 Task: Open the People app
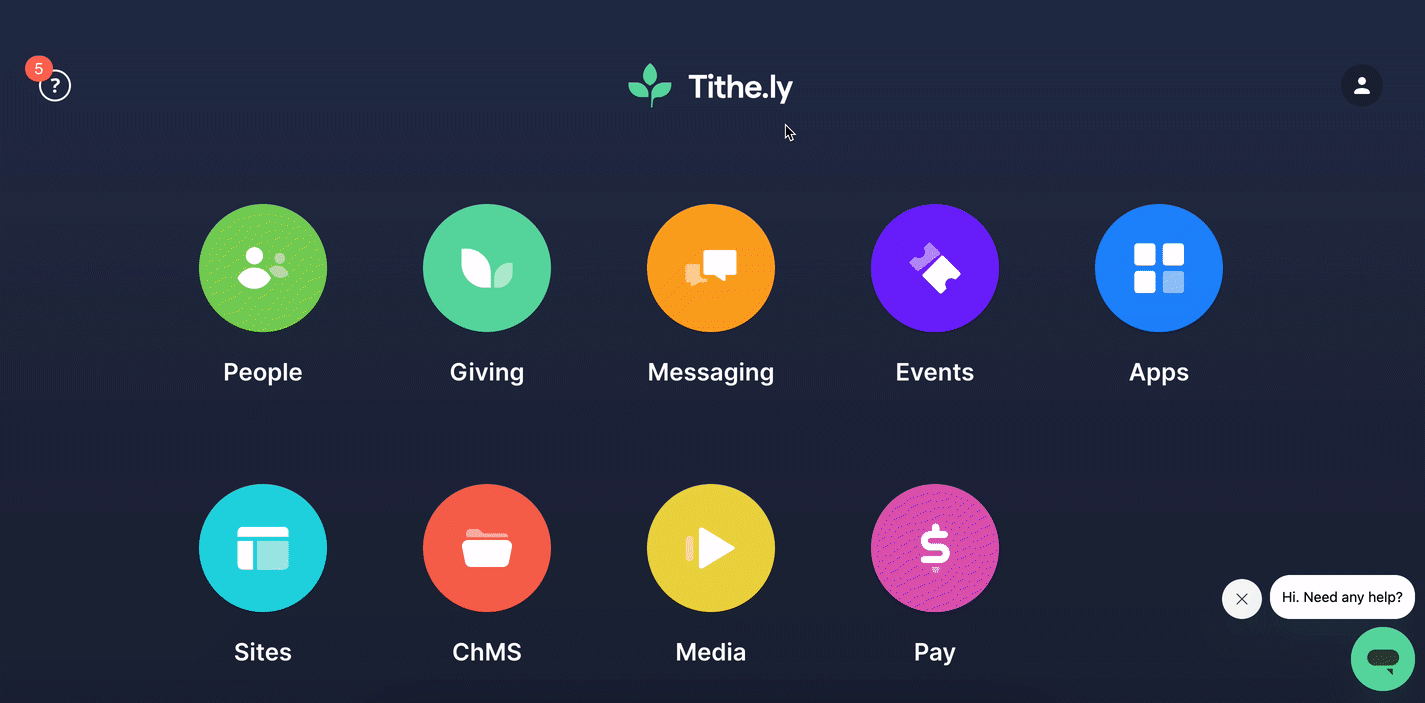263,268
